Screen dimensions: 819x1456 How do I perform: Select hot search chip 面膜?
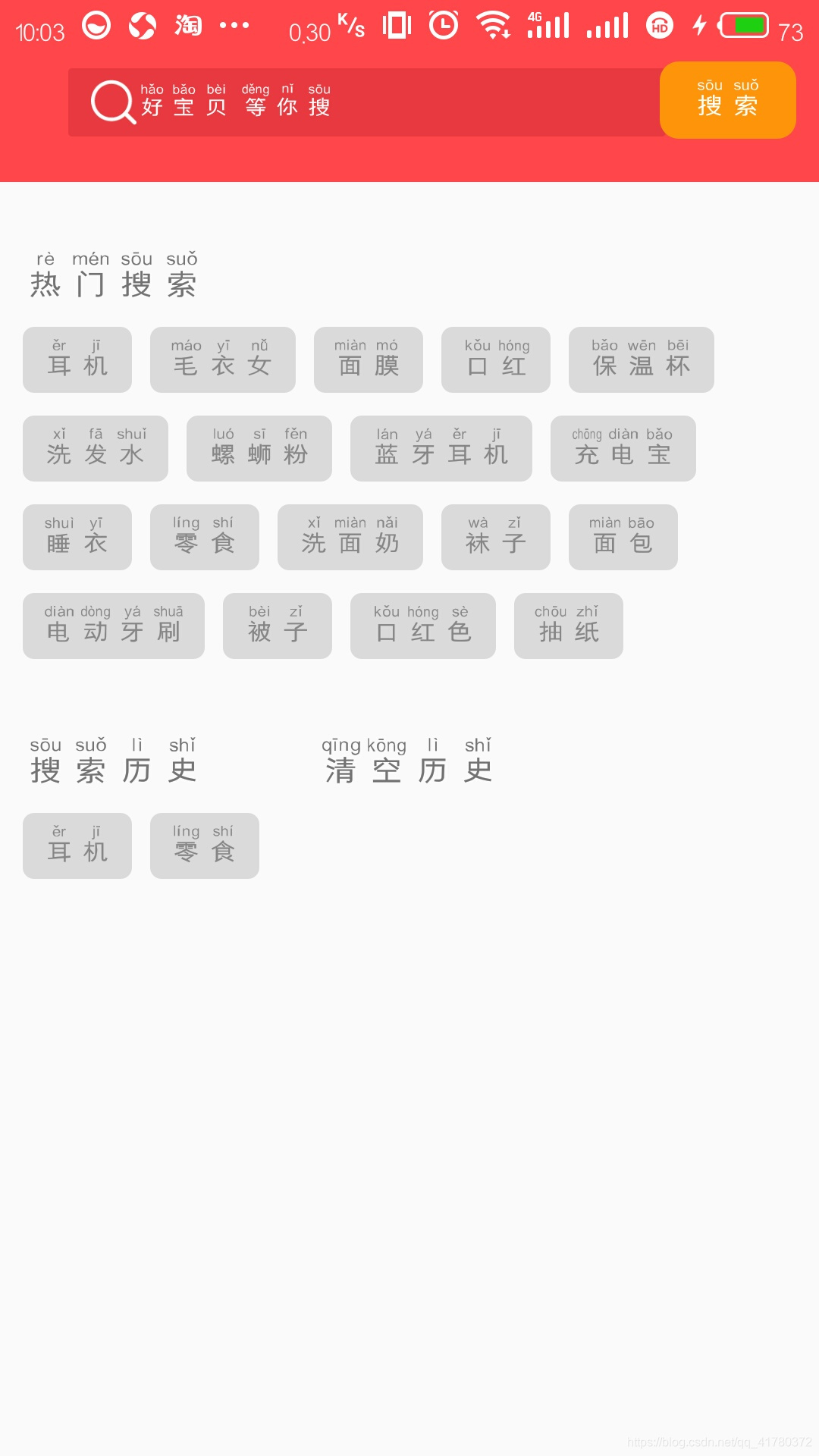click(368, 359)
